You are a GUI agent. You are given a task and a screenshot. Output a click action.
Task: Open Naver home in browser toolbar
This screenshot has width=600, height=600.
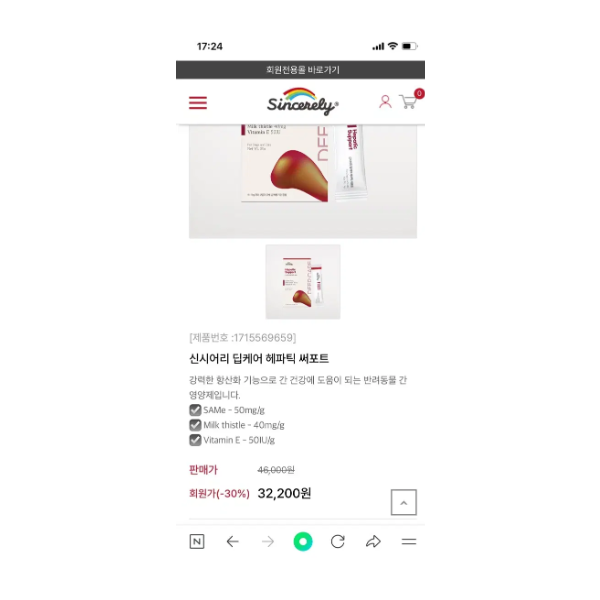197,541
